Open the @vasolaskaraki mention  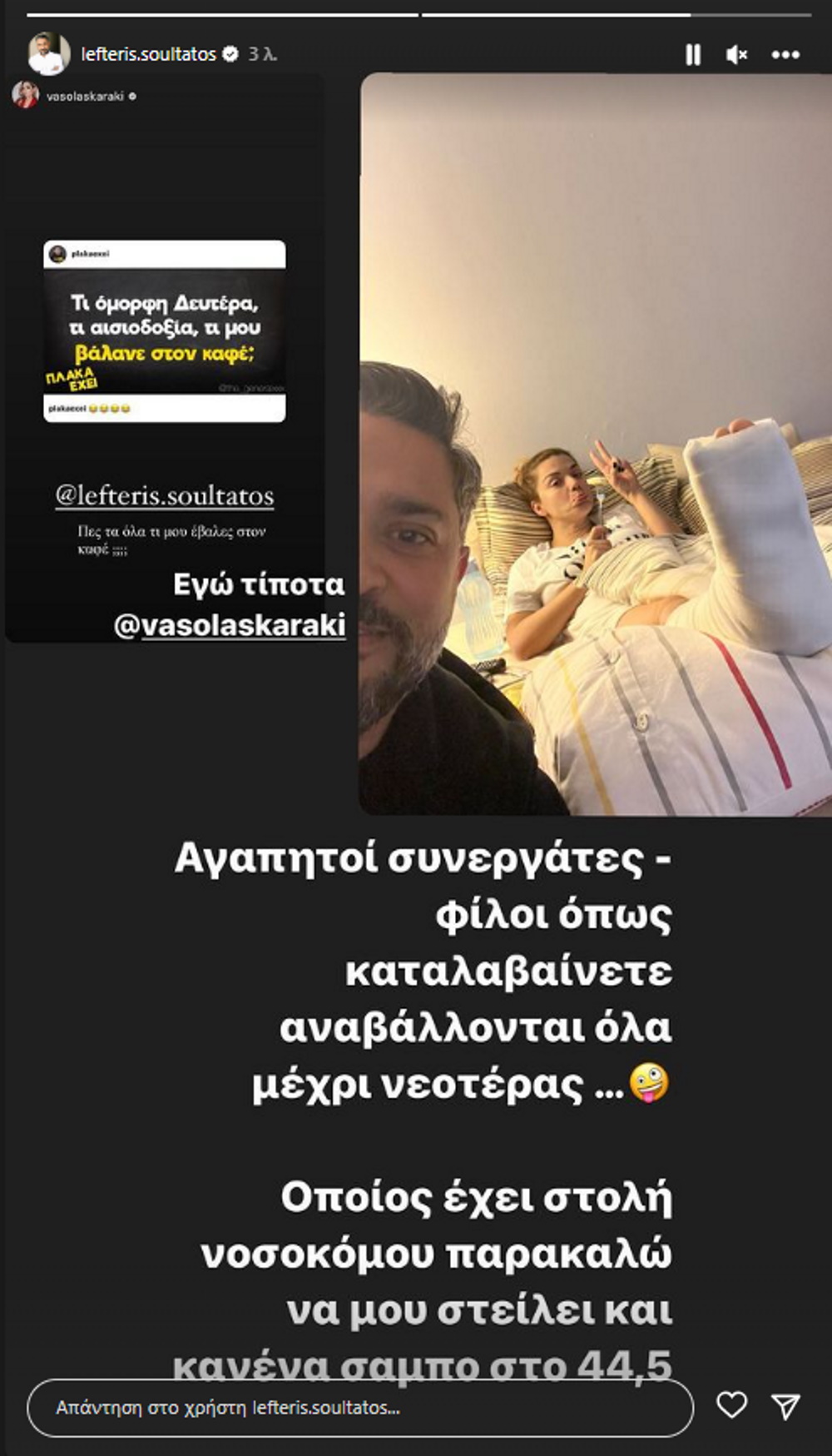[x=230, y=626]
